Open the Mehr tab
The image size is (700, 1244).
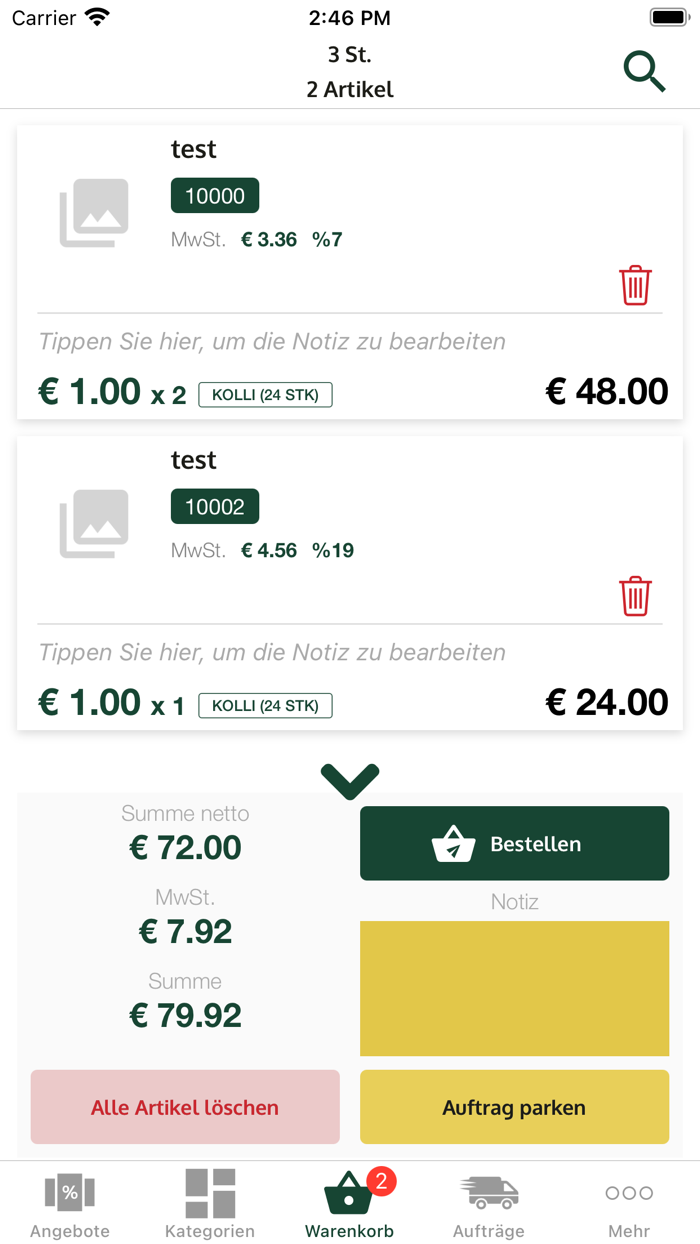(x=629, y=1203)
